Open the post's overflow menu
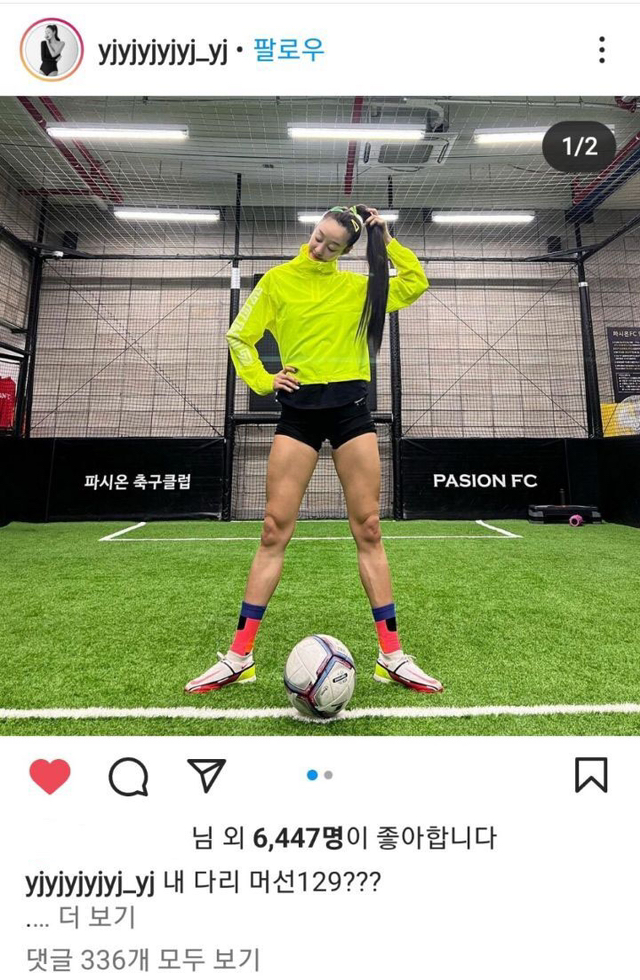The width and height of the screenshot is (640, 980). pyautogui.click(x=601, y=50)
